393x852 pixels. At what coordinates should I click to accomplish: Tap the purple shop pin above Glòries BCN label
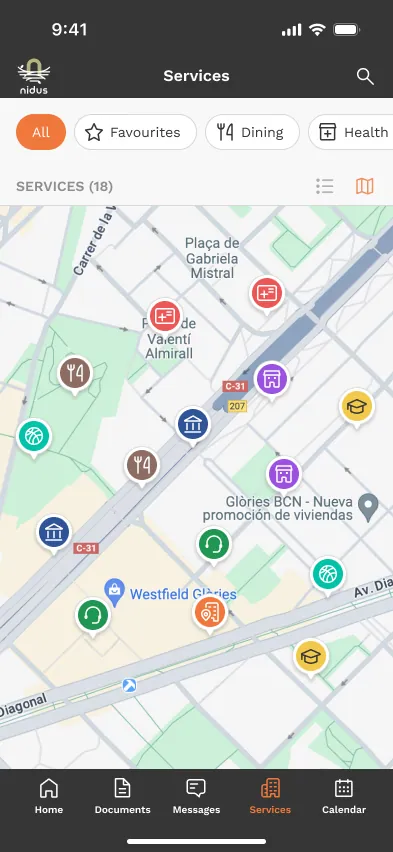[284, 475]
